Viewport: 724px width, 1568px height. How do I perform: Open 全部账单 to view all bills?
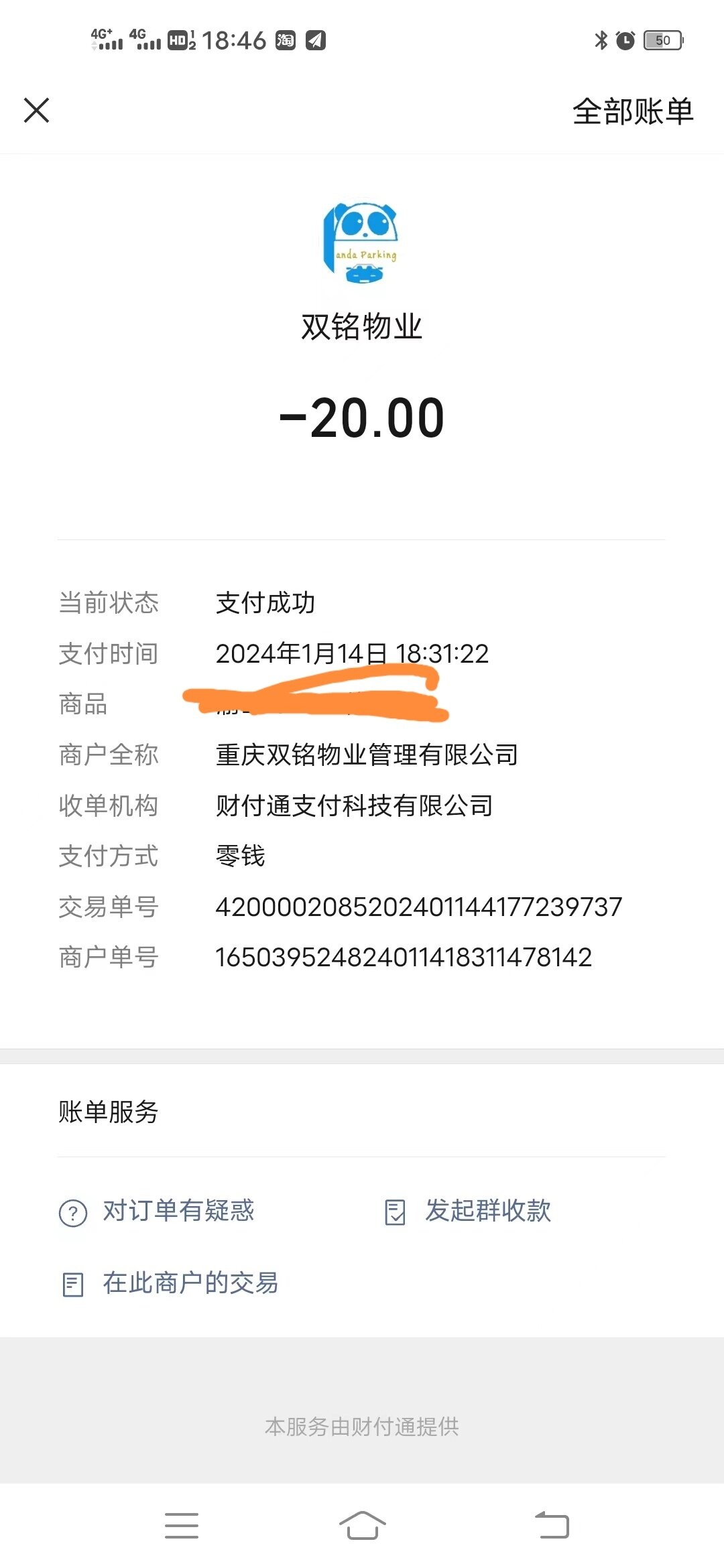coord(632,111)
